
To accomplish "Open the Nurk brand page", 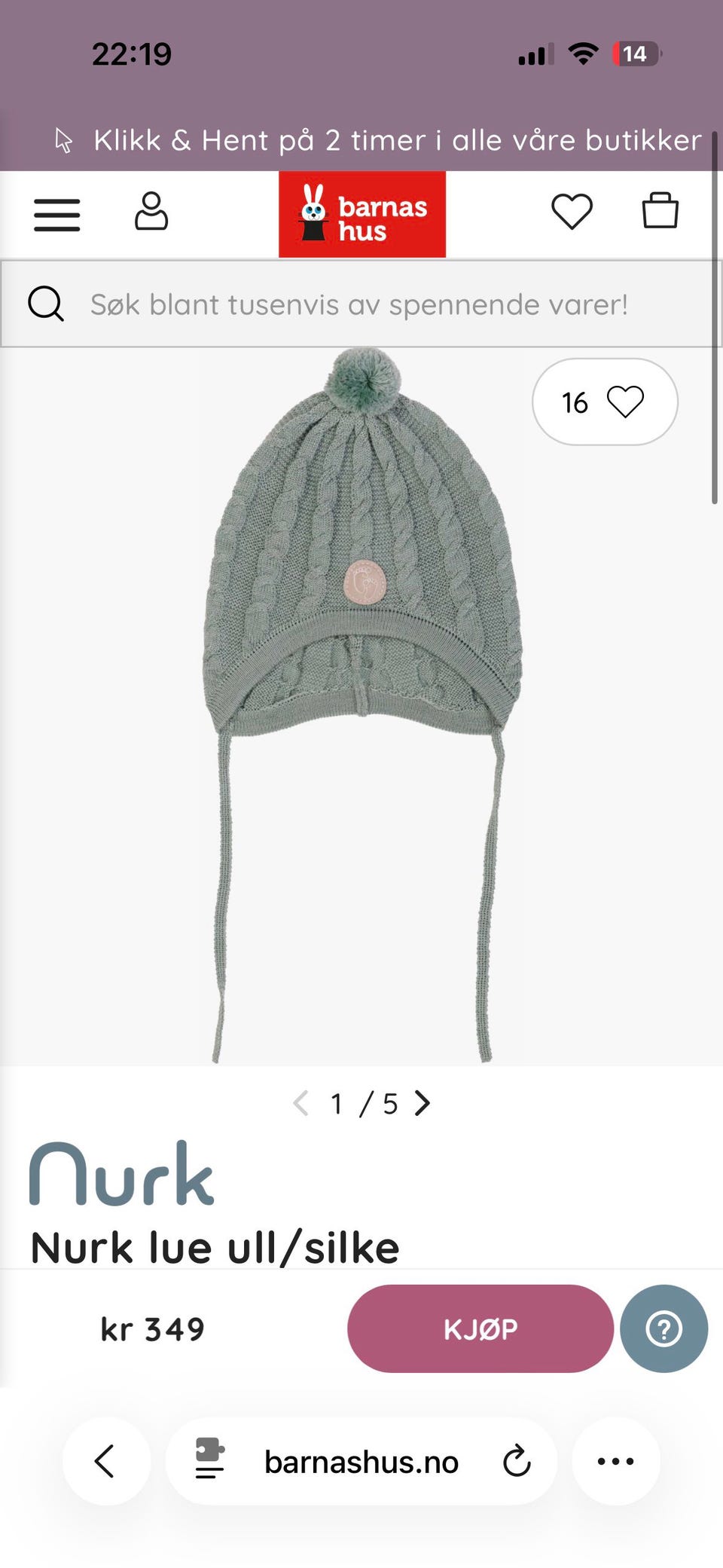I will (122, 1173).
